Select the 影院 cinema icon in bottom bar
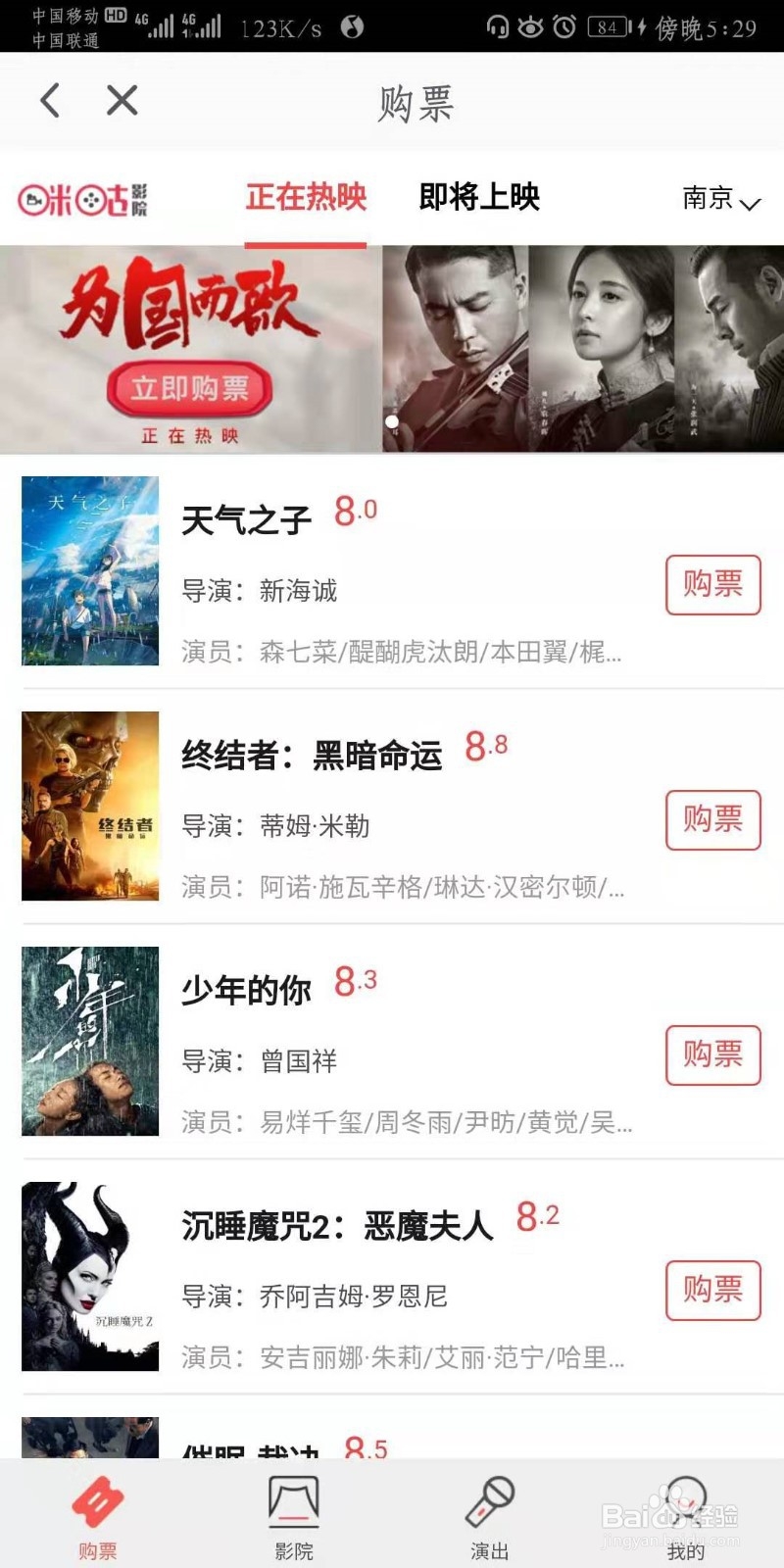 (293, 1514)
